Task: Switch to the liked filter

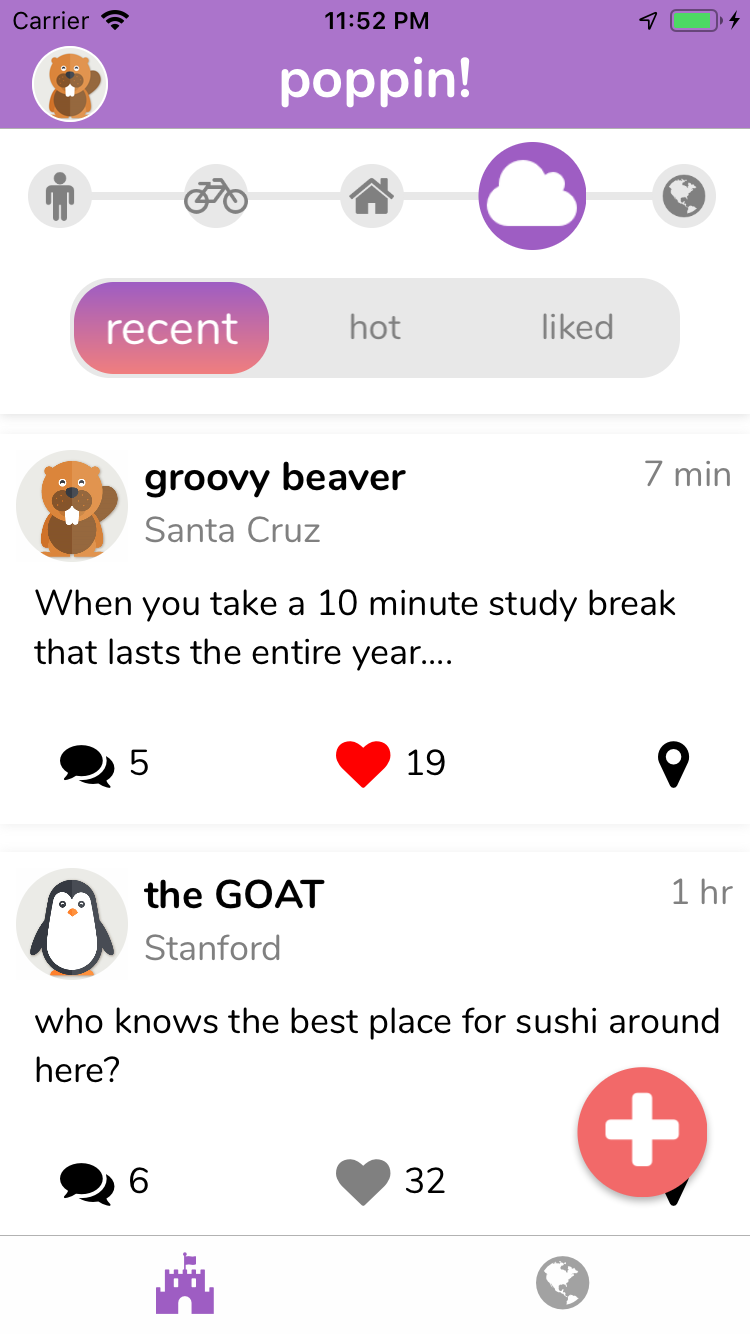Action: click(x=577, y=328)
